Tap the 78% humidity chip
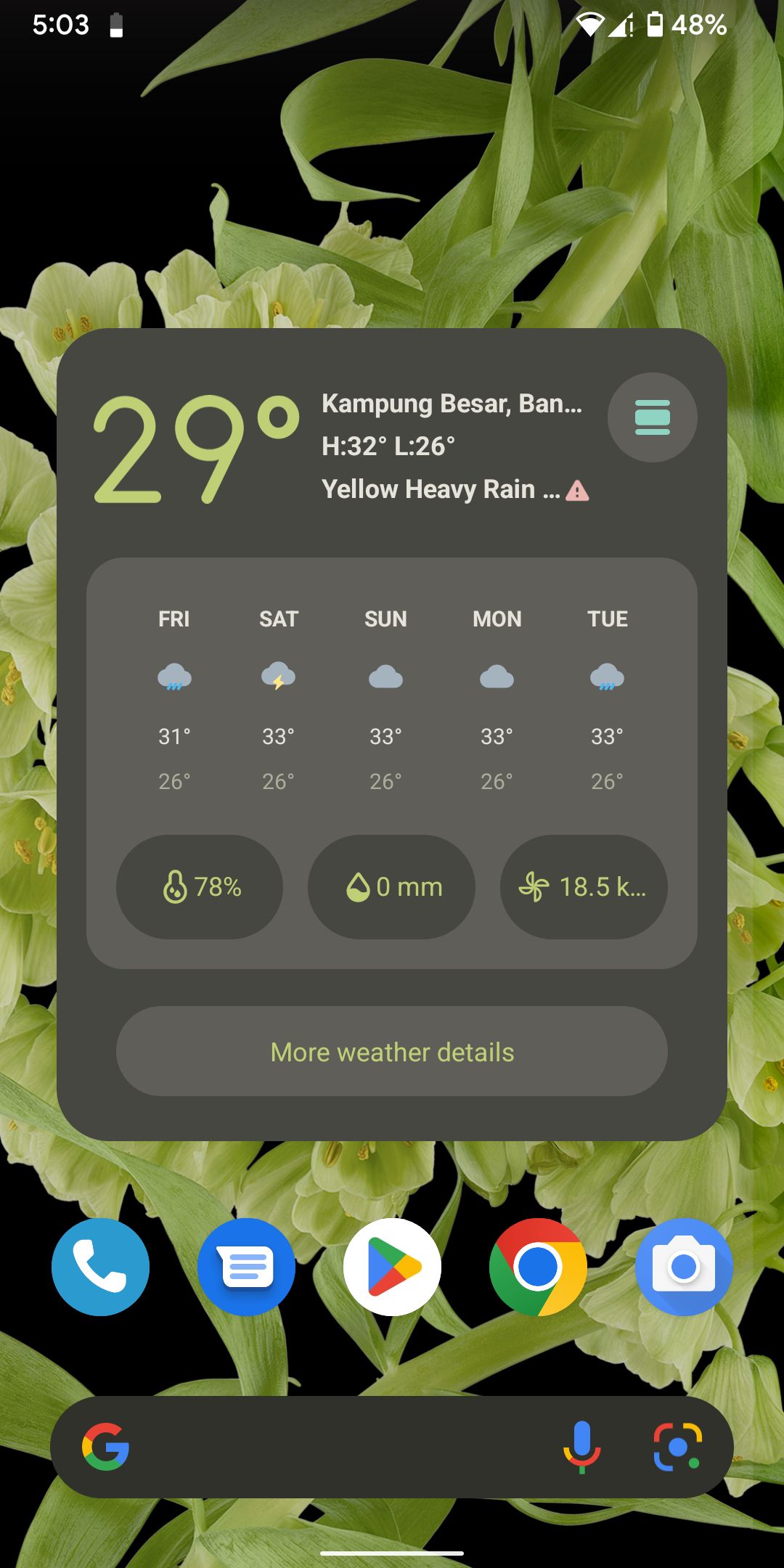The image size is (784, 1568). tap(200, 887)
